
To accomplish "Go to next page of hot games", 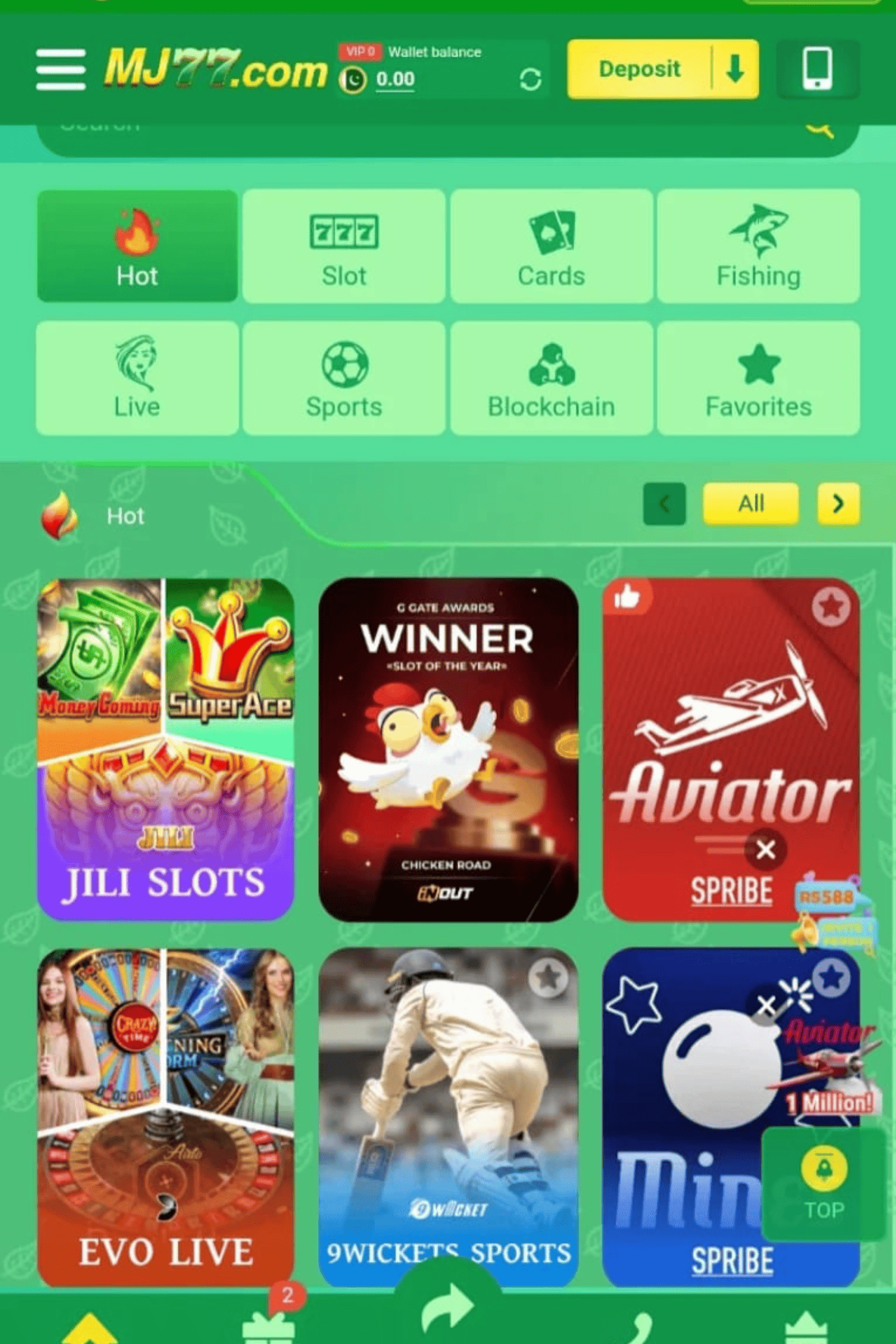I will coord(838,504).
